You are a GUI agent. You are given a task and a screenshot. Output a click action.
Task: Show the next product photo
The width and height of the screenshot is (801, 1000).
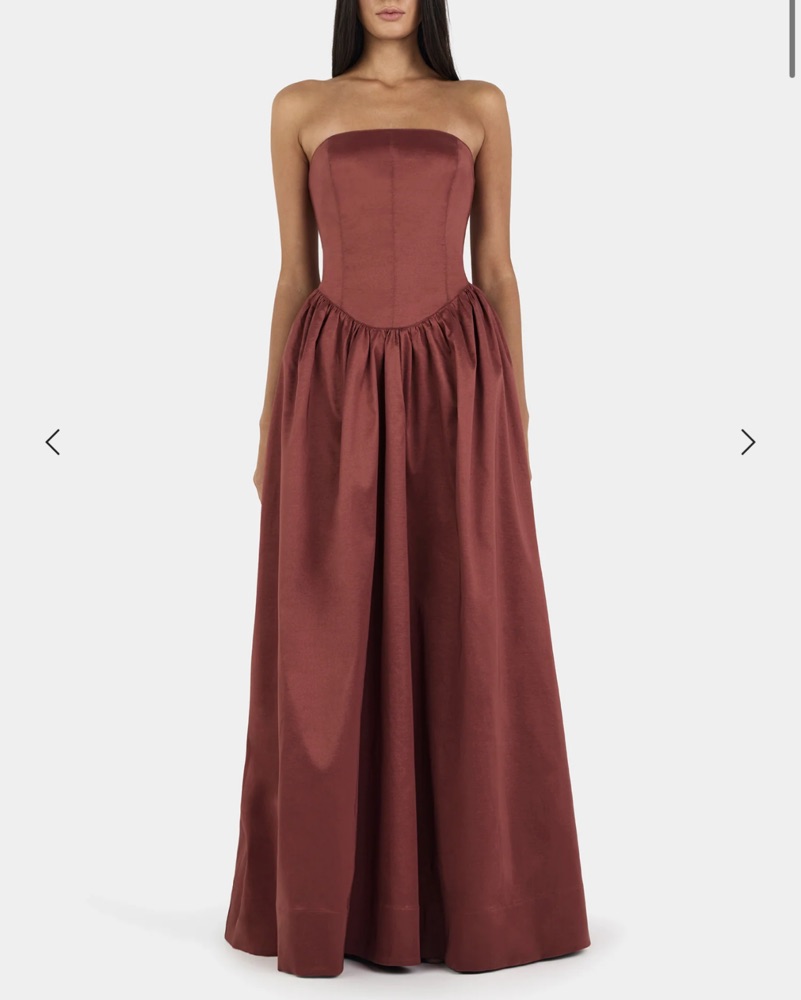click(x=747, y=442)
